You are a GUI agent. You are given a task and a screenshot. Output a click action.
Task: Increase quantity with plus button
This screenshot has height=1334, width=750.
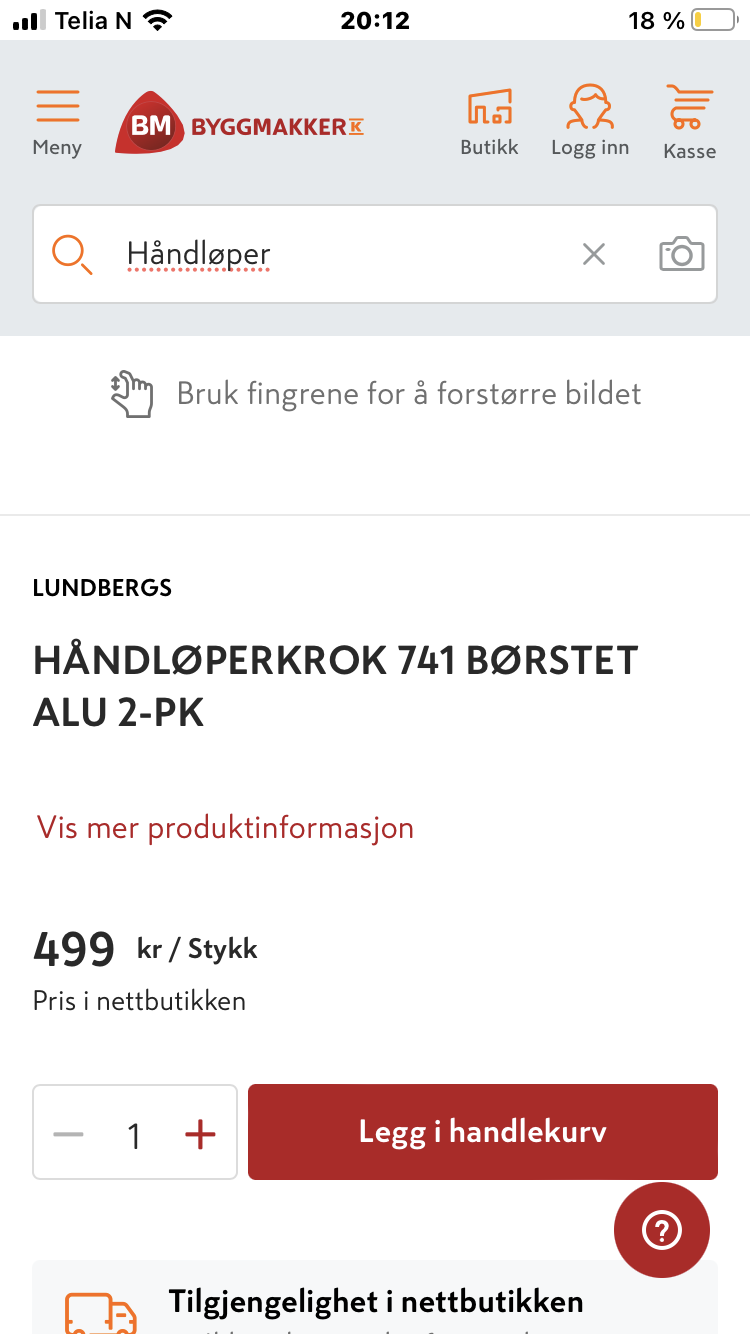tap(200, 1134)
